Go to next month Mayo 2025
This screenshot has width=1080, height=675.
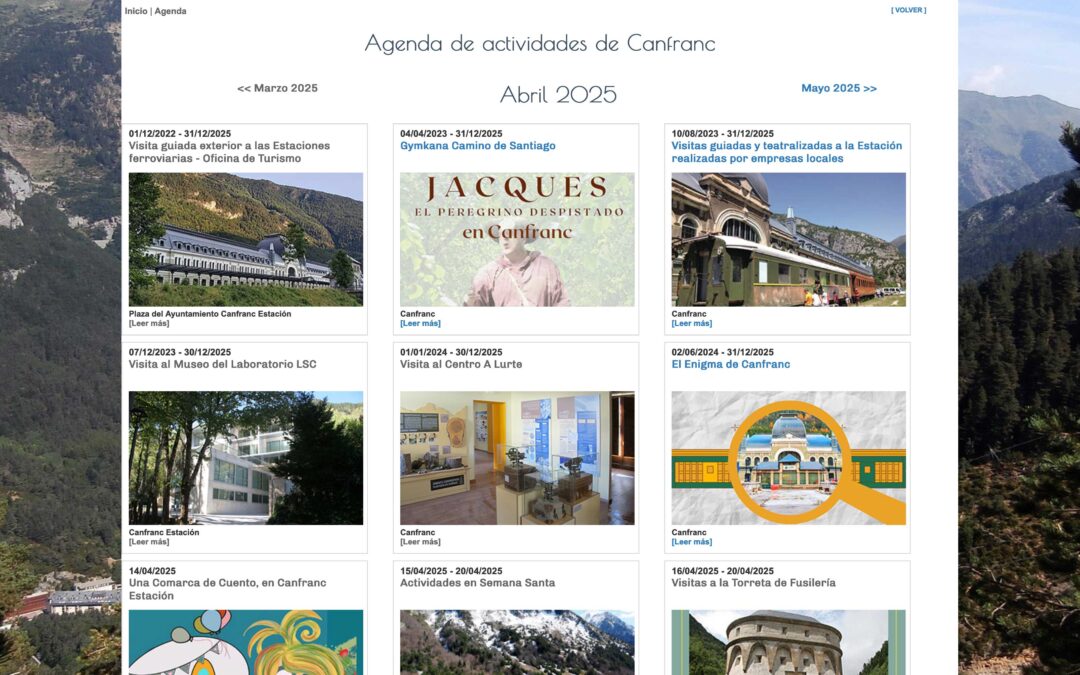tap(838, 88)
